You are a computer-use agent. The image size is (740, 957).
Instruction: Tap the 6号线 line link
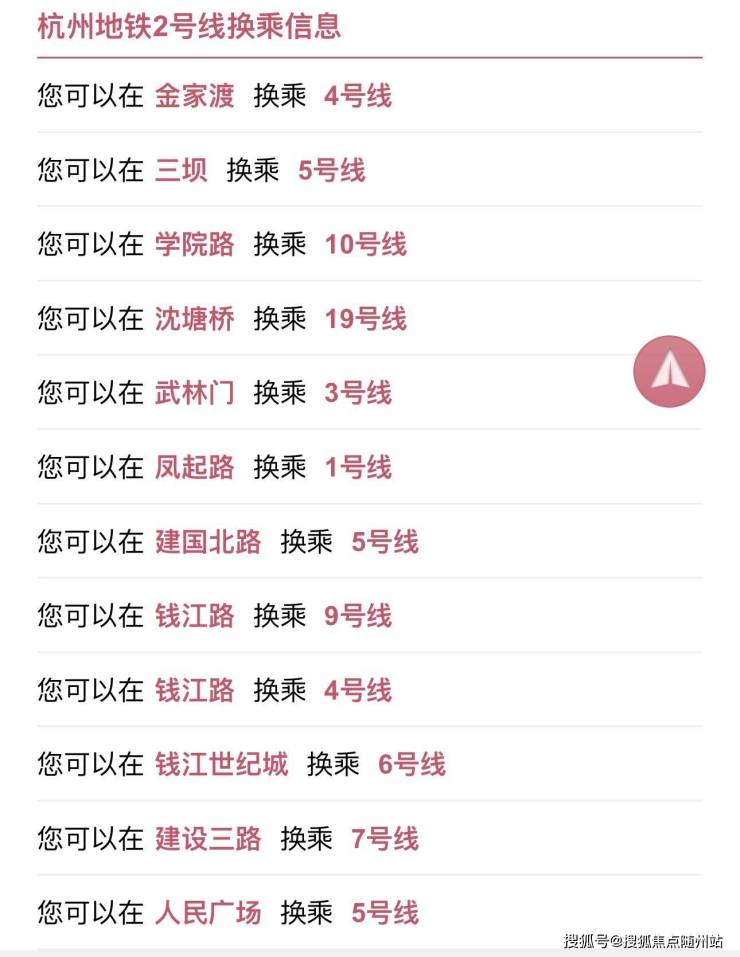click(x=411, y=765)
